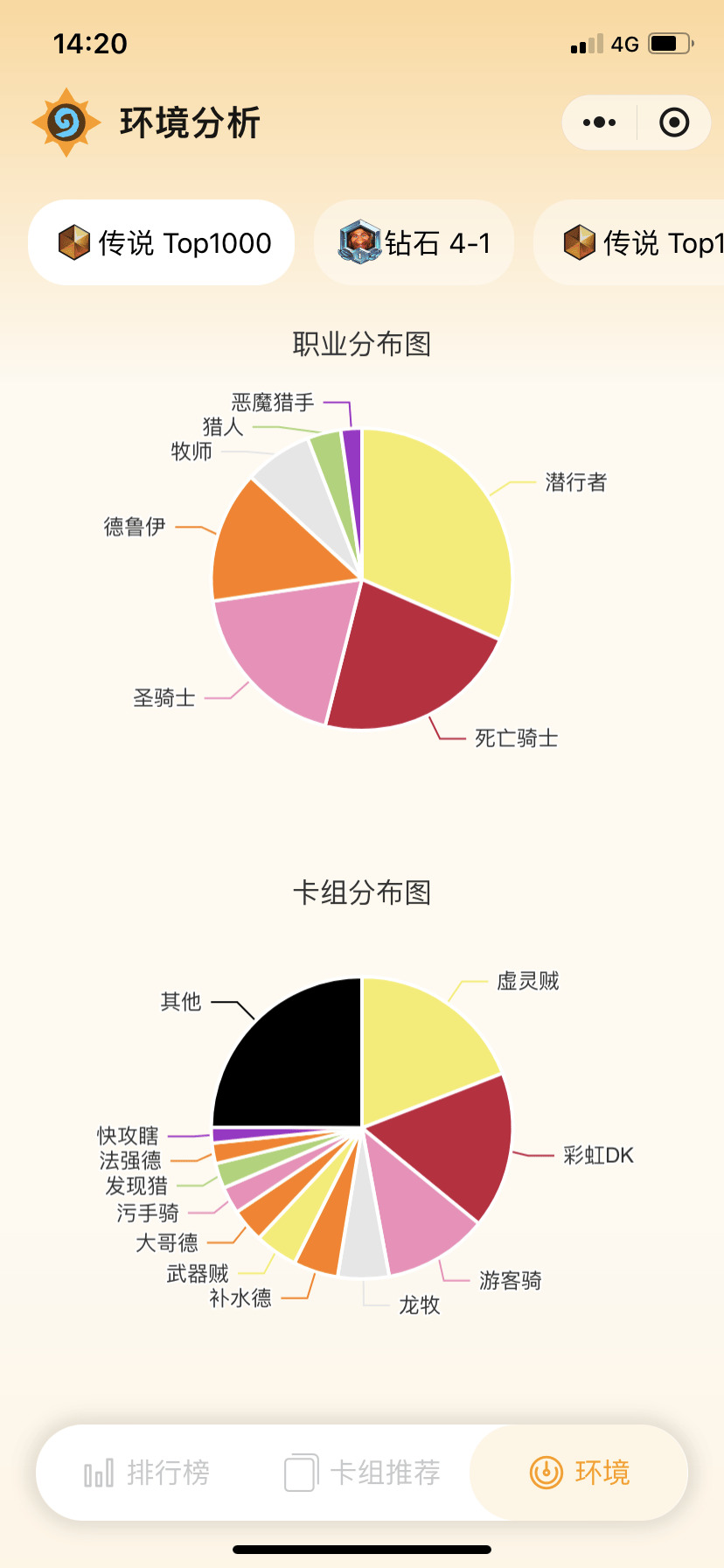This screenshot has width=724, height=1568.
Task: Select the 传说 Top1000 tab
Action: pos(162,242)
